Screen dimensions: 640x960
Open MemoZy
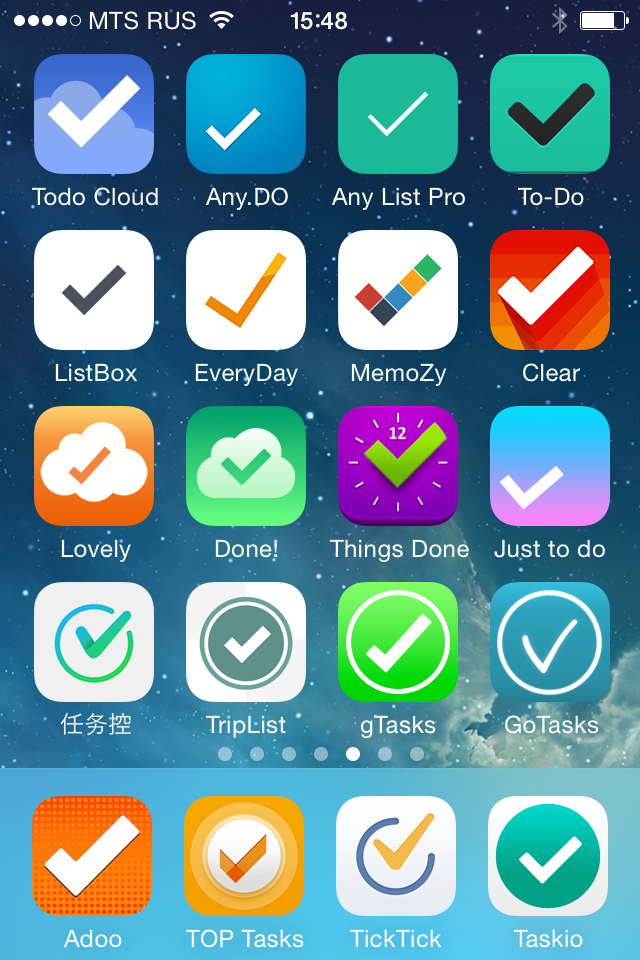click(398, 290)
